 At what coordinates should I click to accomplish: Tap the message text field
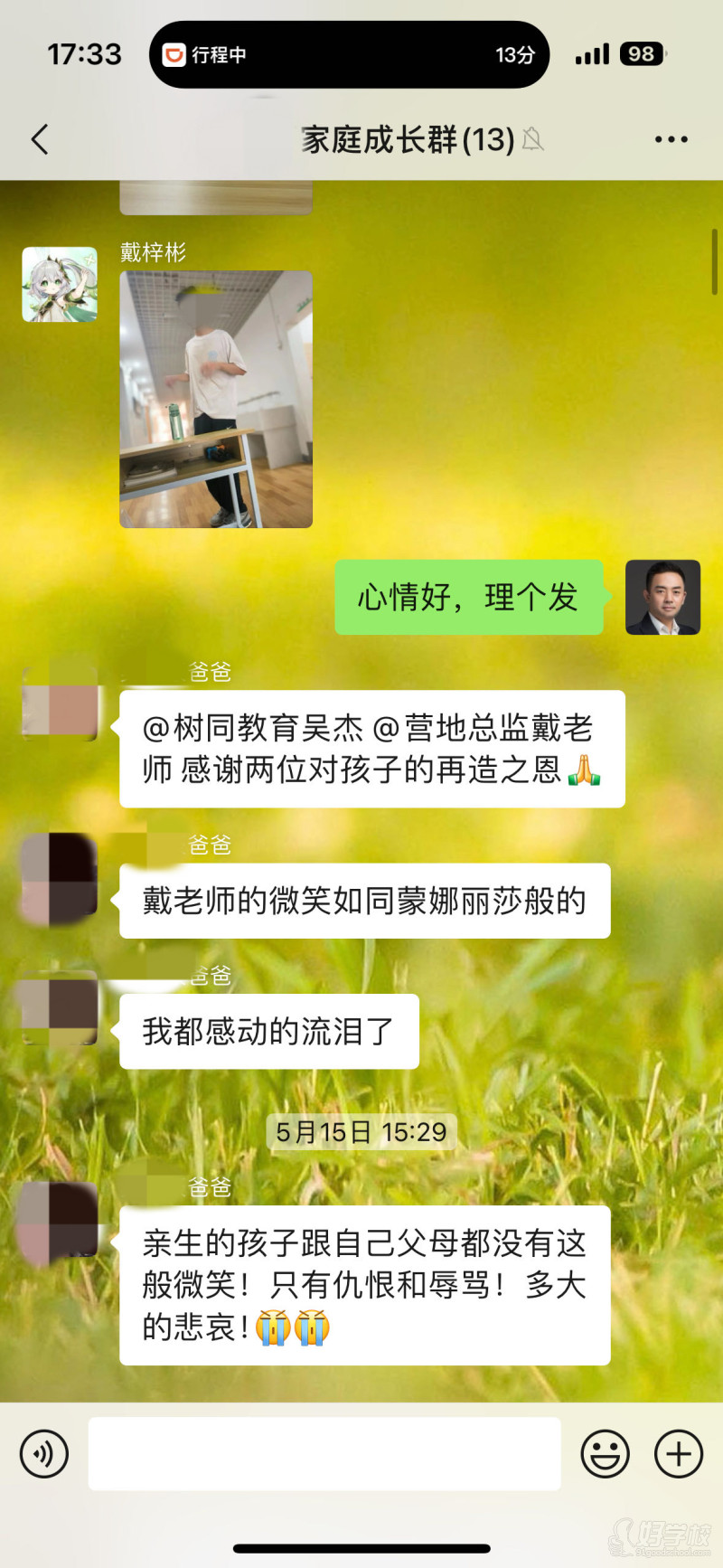[324, 1453]
